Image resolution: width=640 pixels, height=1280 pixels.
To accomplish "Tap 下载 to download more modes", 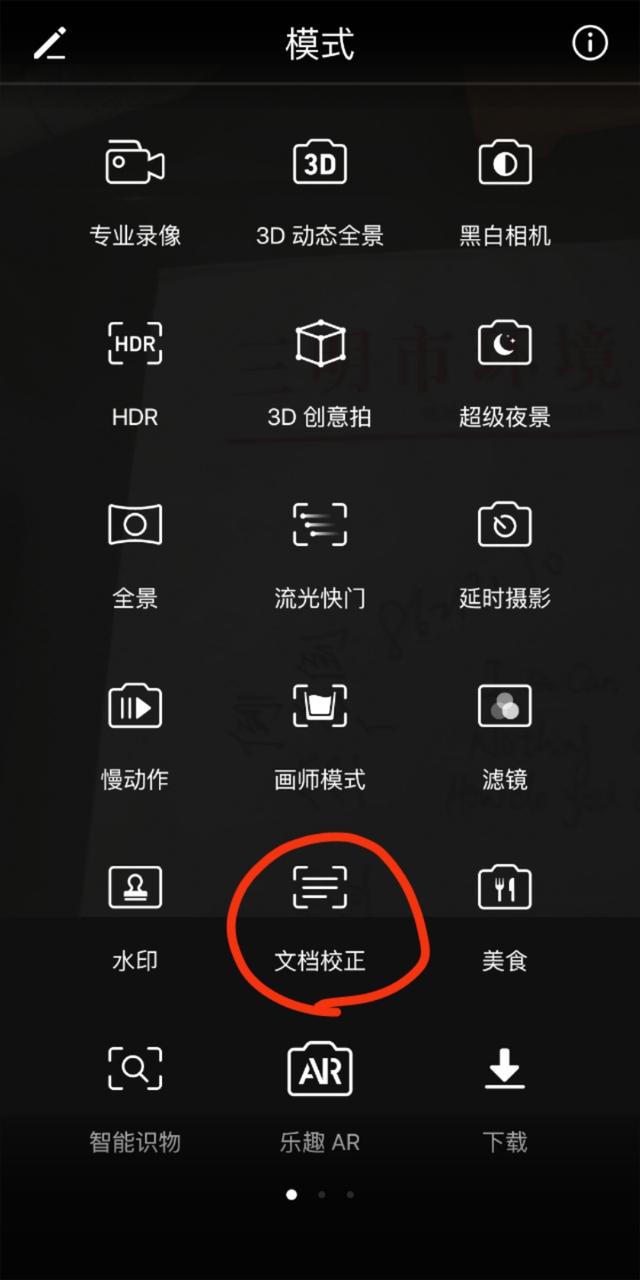I will tap(505, 1098).
